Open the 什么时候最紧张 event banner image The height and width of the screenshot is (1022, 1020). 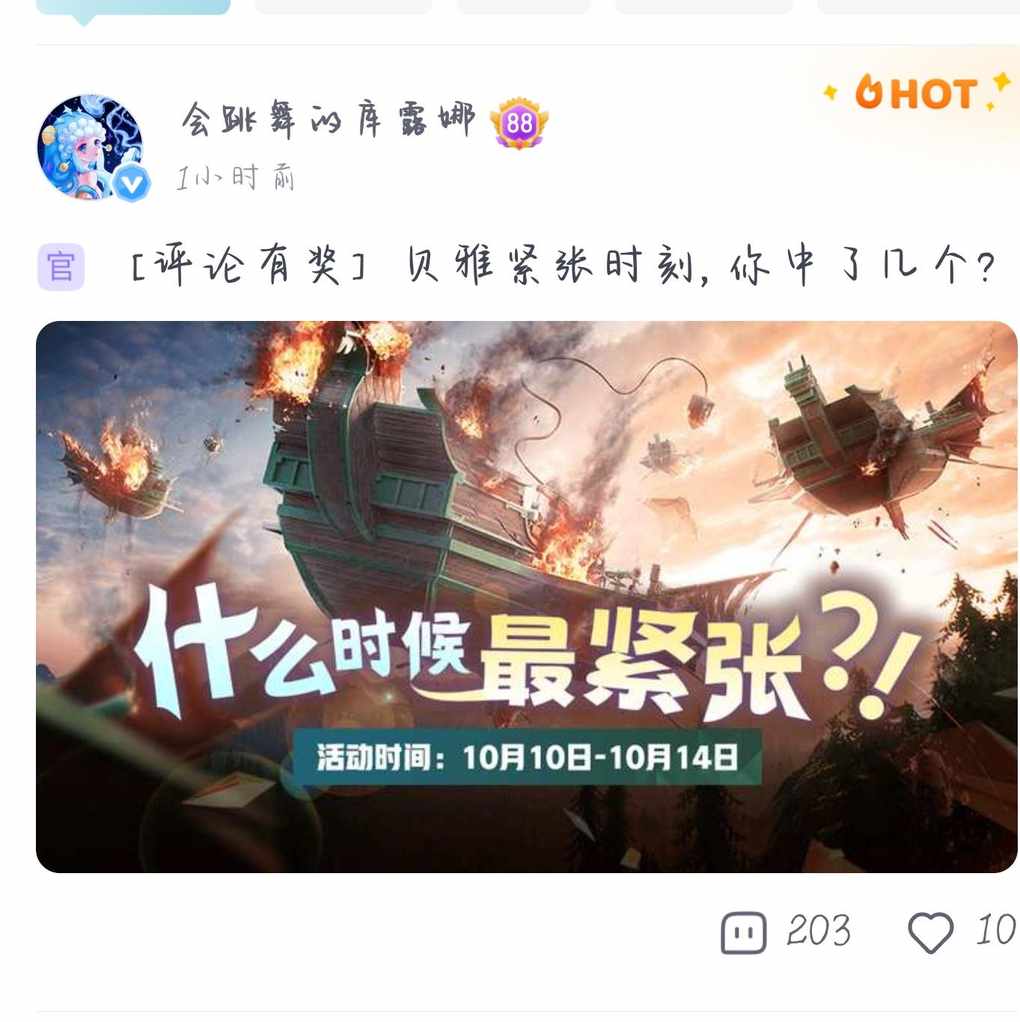click(x=526, y=596)
